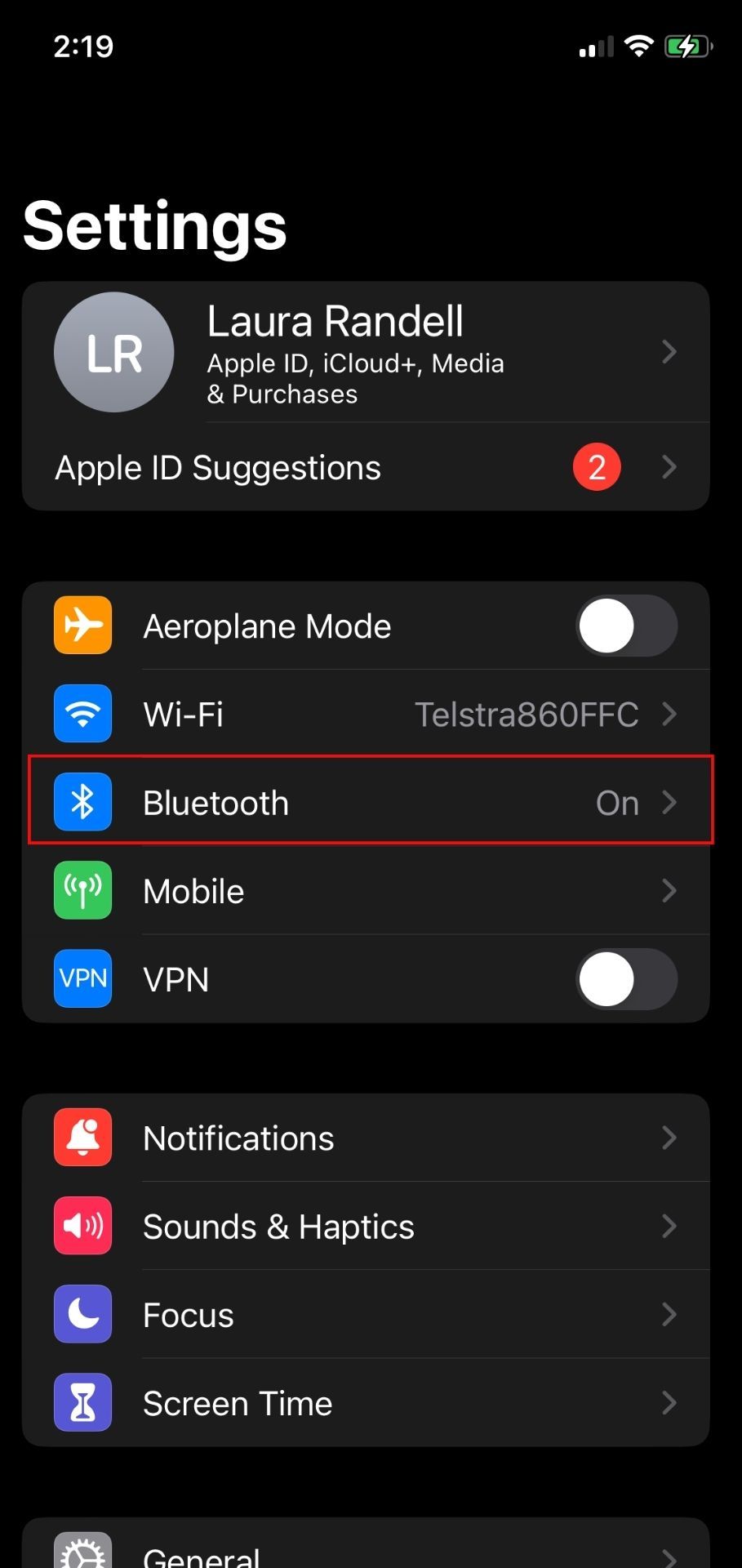
Task: Tap the Screen Time hourglass icon
Action: 82,1402
